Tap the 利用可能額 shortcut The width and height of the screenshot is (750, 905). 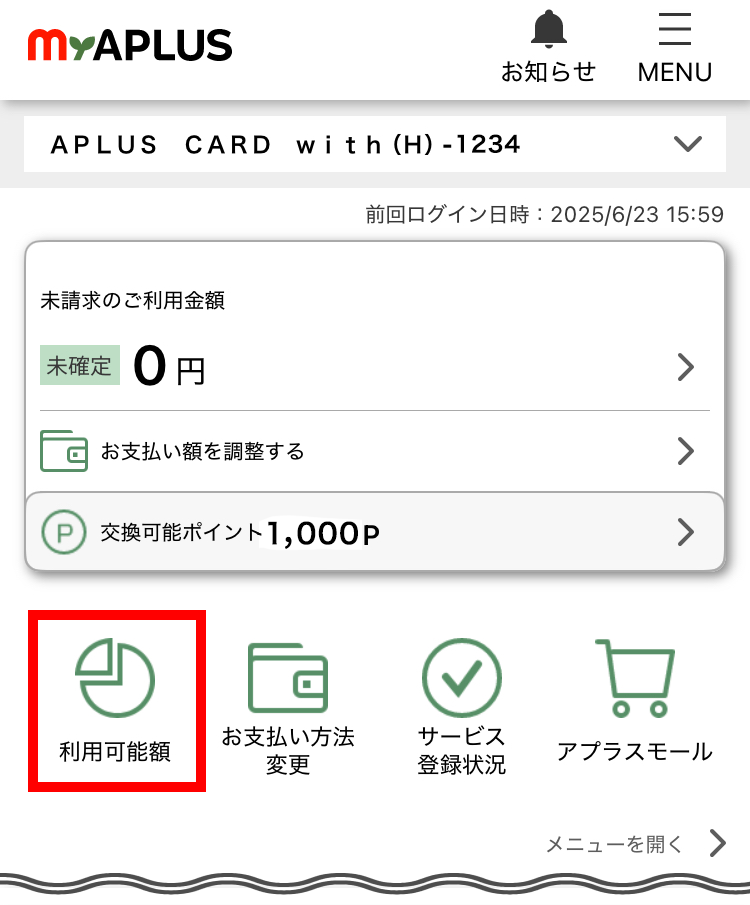(x=116, y=700)
